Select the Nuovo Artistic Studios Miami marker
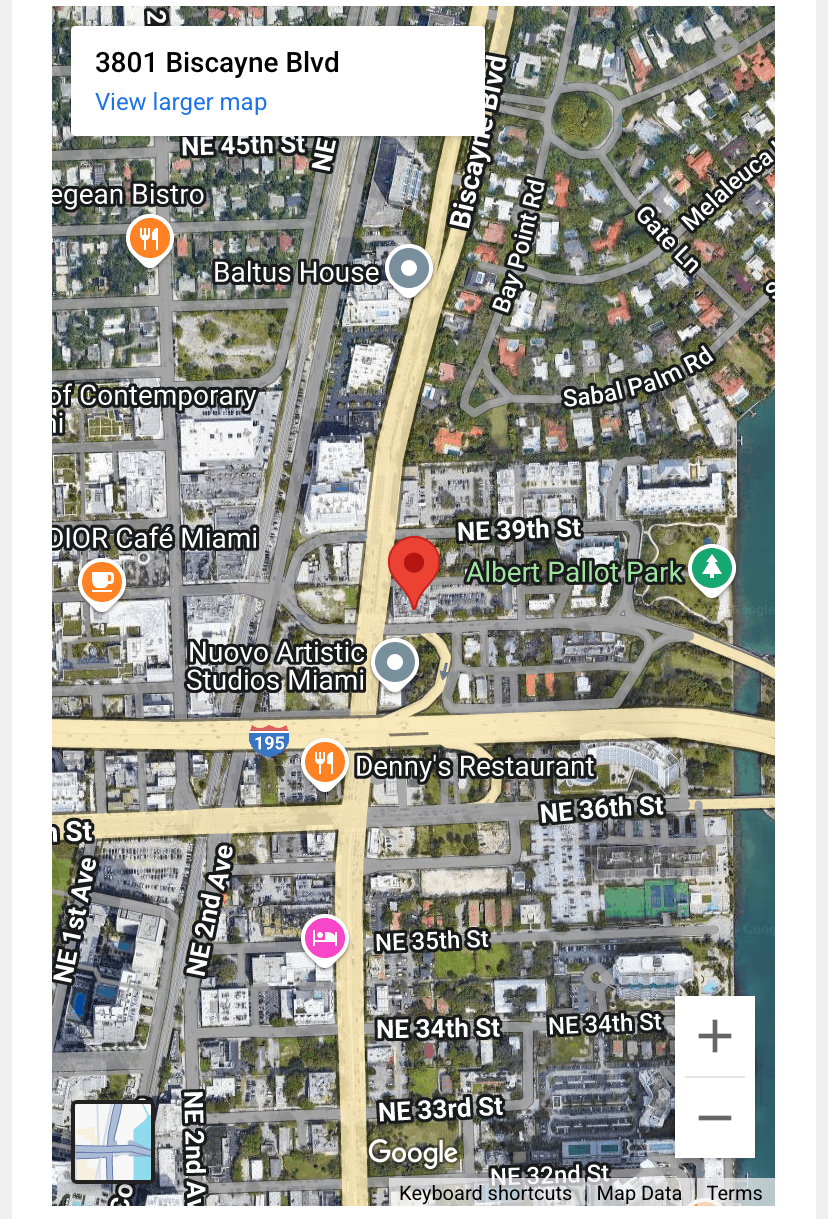The width and height of the screenshot is (828, 1219). (x=395, y=662)
